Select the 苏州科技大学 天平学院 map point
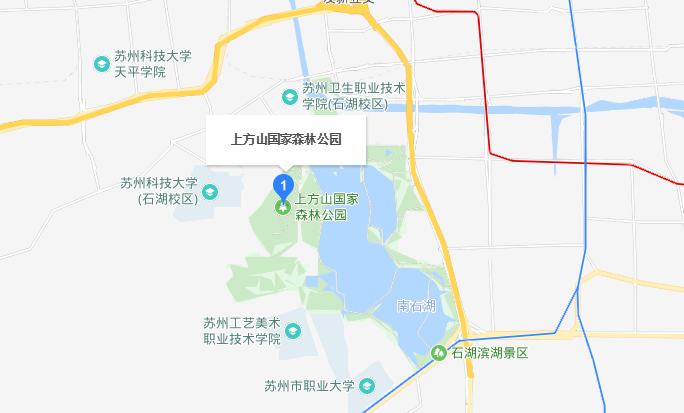The height and width of the screenshot is (413, 684). [102, 64]
